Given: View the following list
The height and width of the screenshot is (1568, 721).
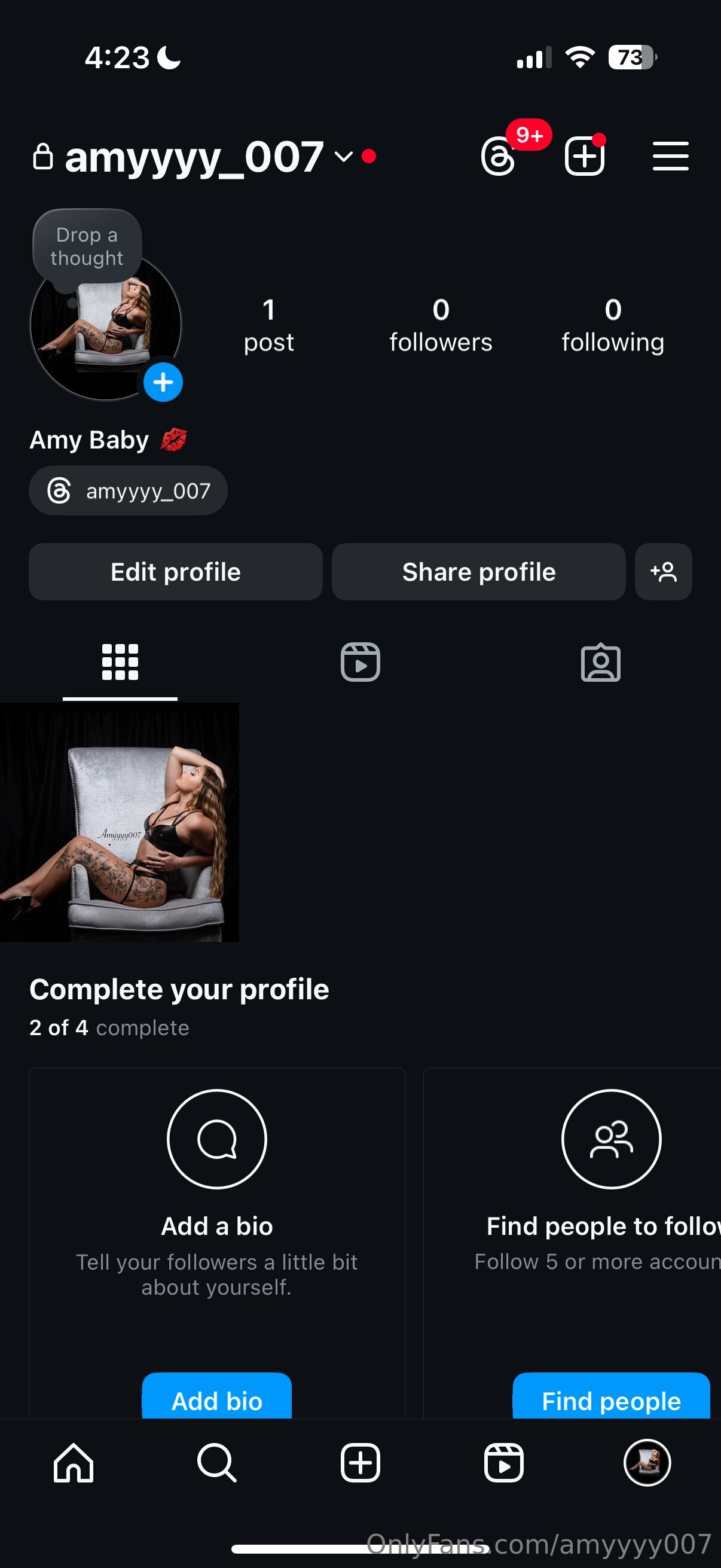Looking at the screenshot, I should point(612,326).
